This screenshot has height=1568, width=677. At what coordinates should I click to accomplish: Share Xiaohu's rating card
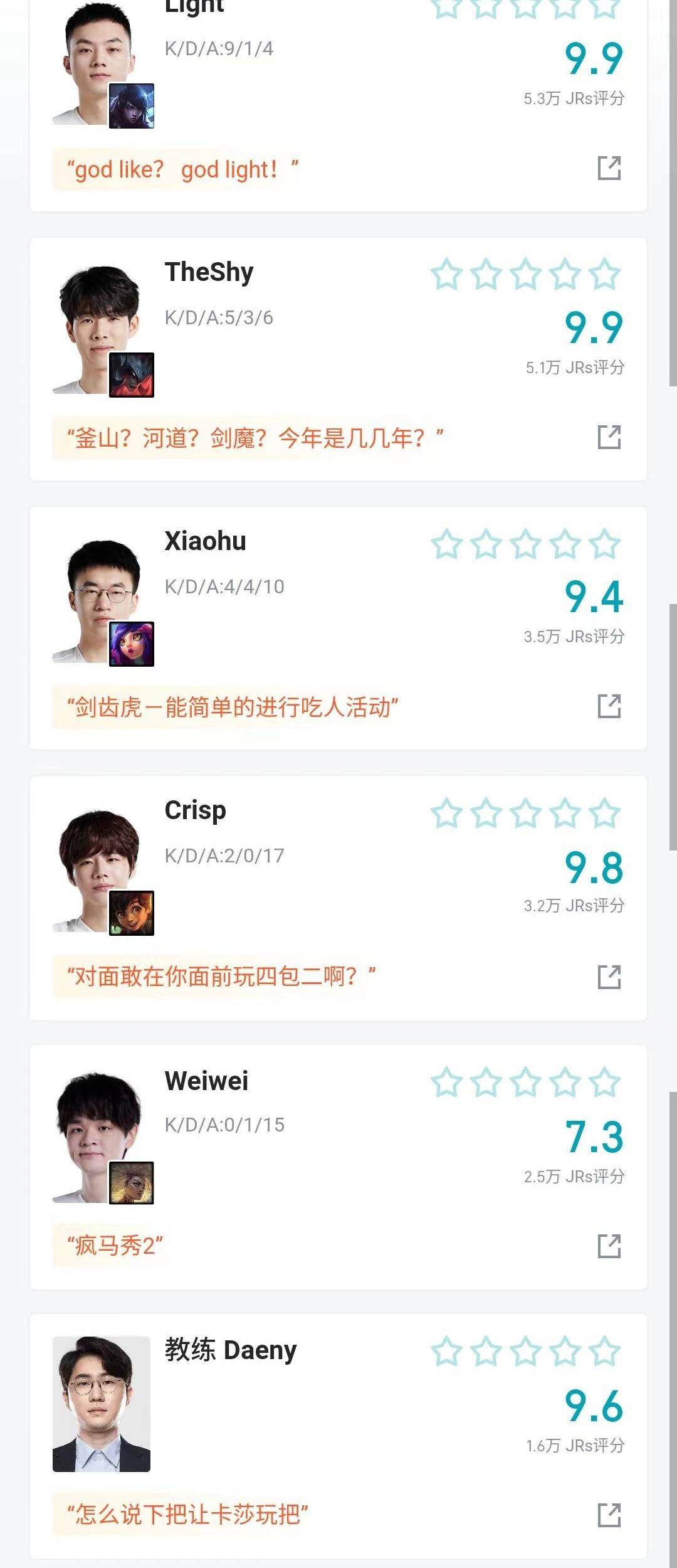609,706
